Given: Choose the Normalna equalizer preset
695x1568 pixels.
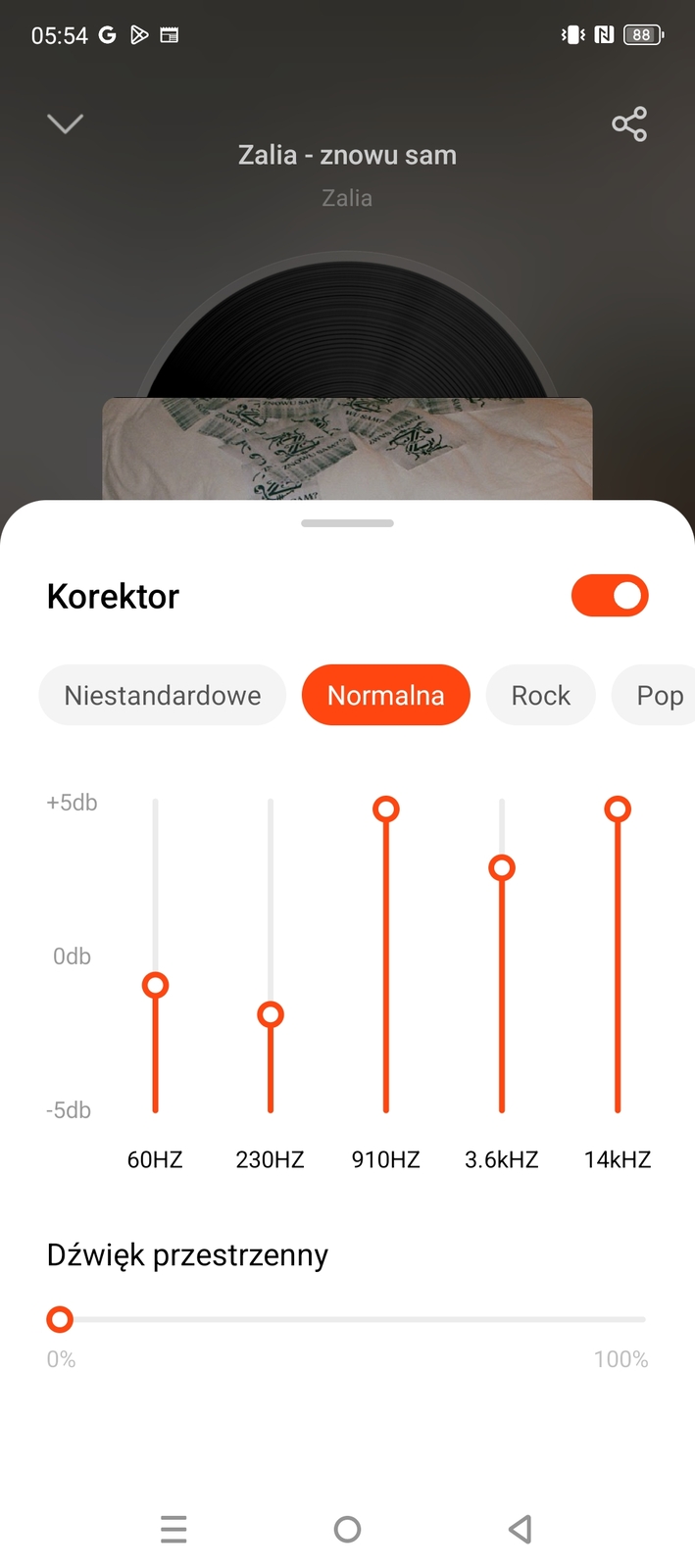Looking at the screenshot, I should 385,696.
